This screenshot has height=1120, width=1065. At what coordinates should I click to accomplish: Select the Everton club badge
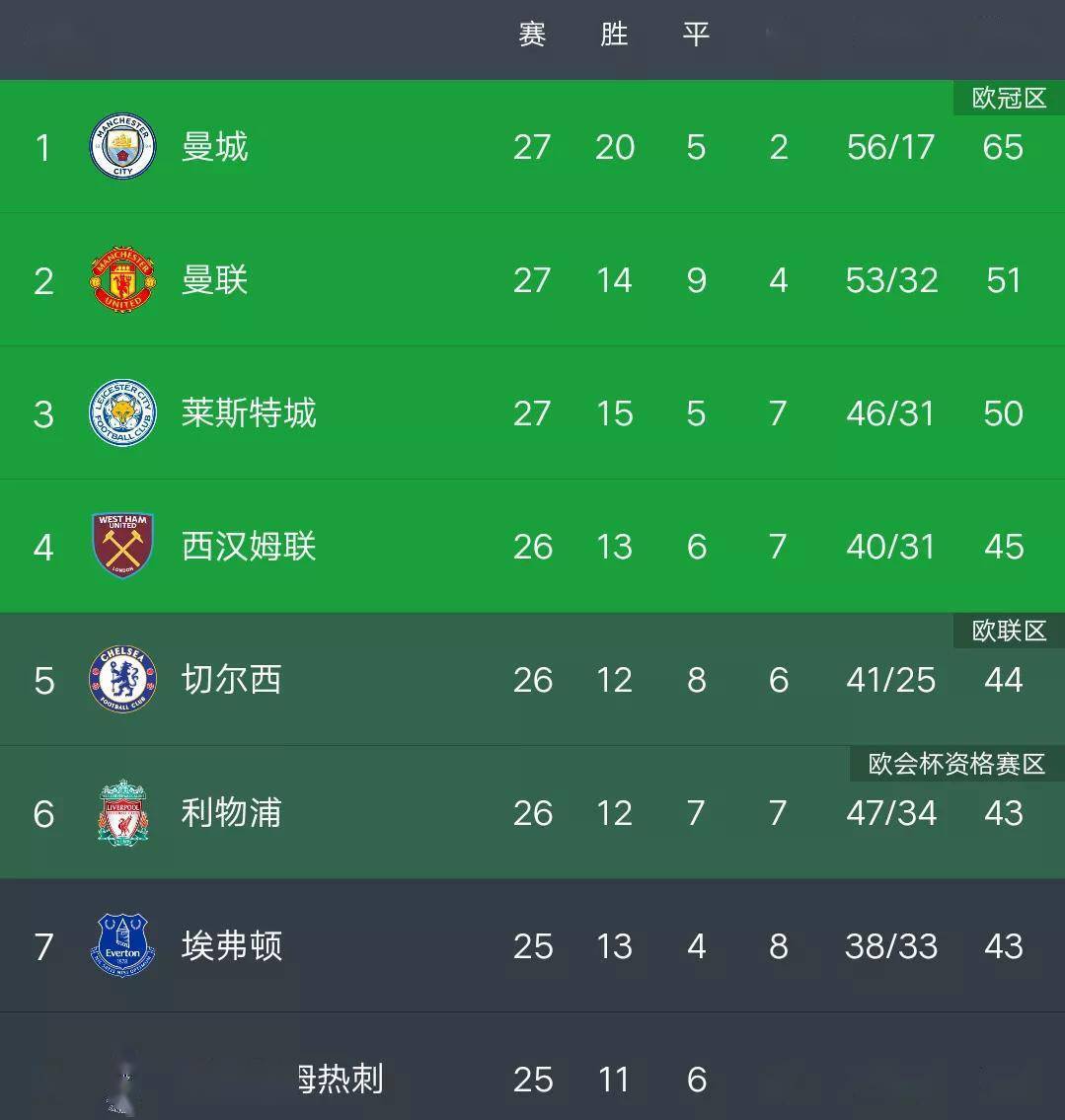click(x=121, y=946)
